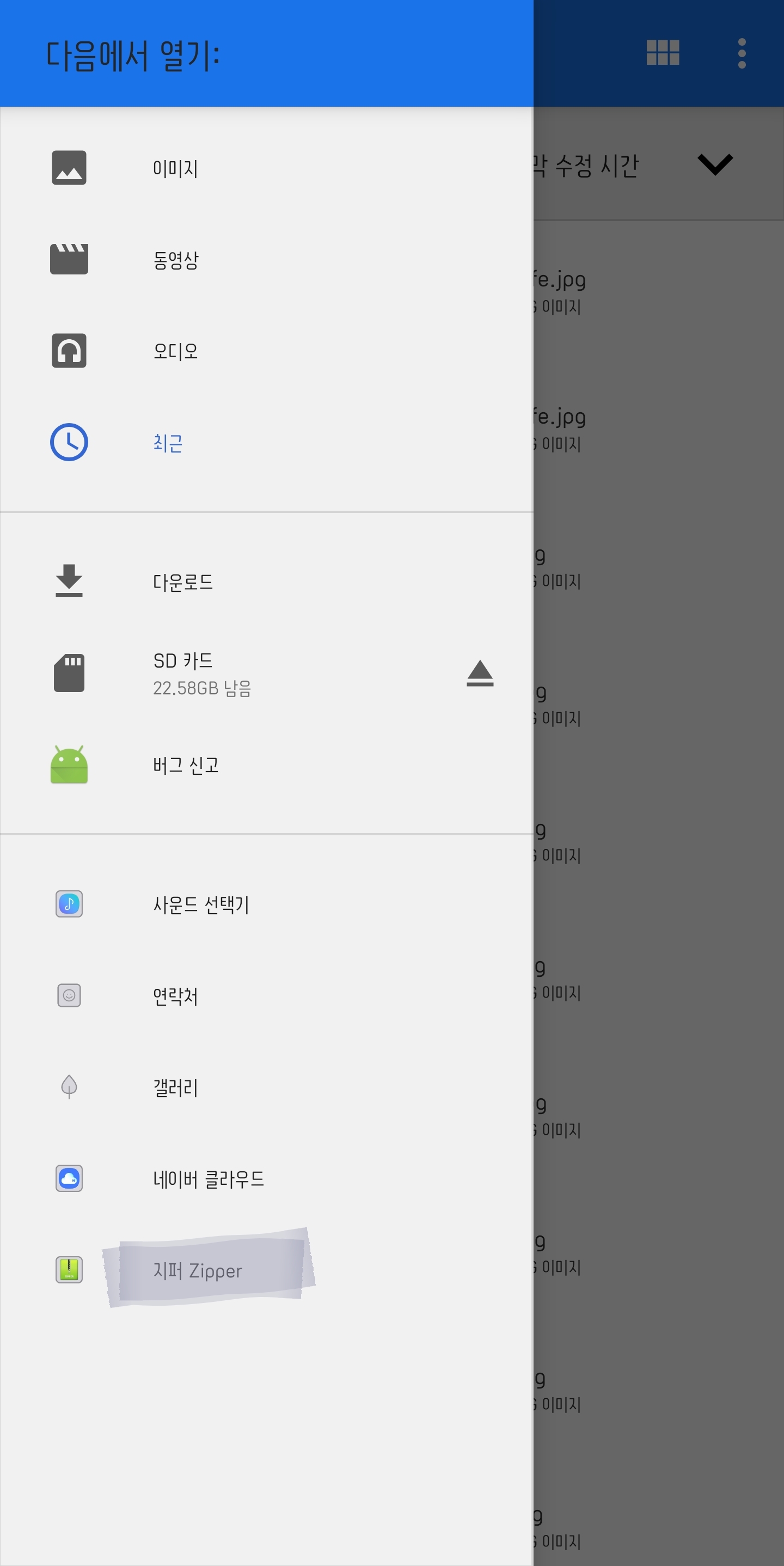Open the 이미지 (Images) category

pyautogui.click(x=176, y=168)
